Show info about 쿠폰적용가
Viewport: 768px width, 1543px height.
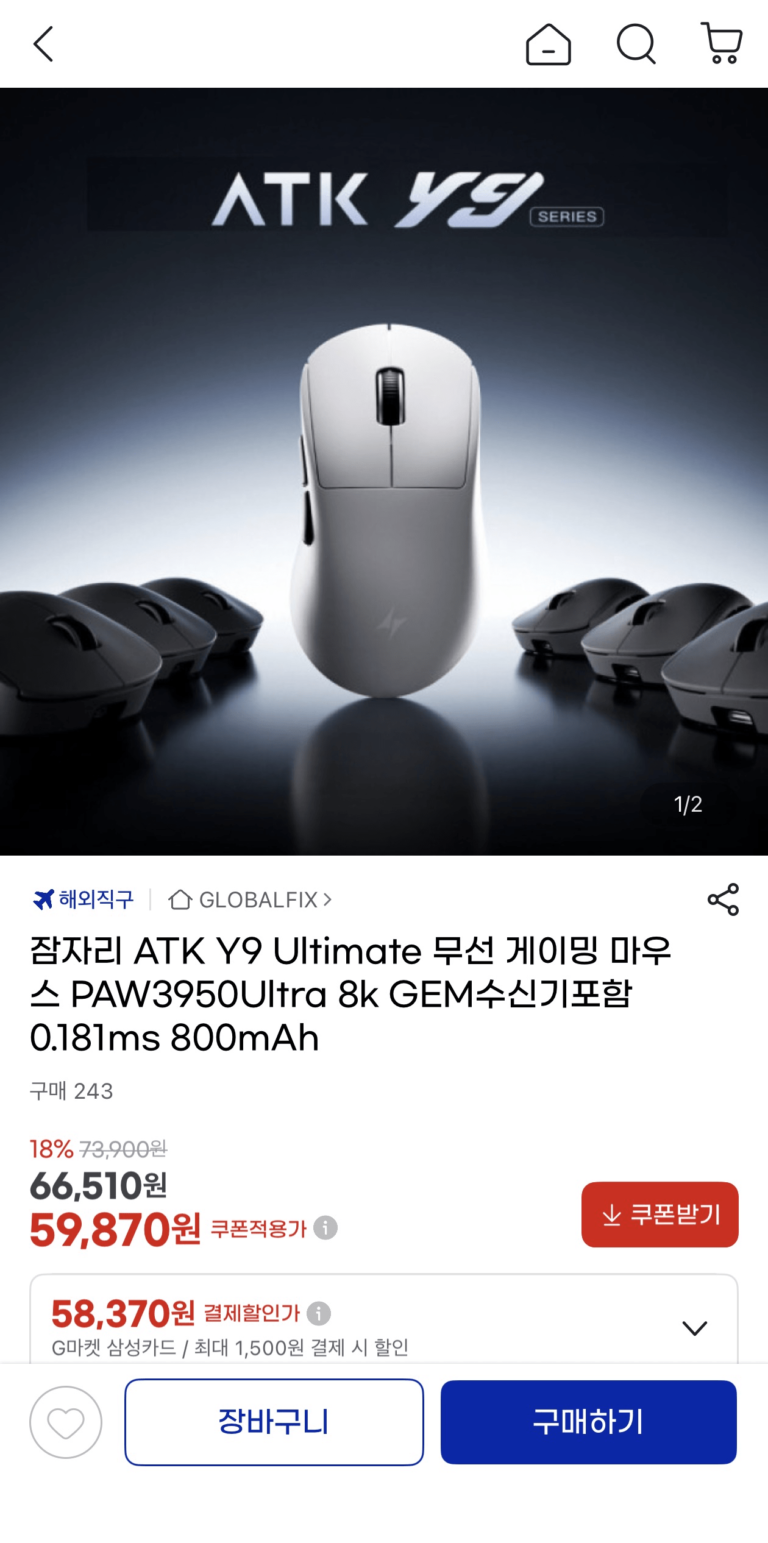(x=325, y=1227)
